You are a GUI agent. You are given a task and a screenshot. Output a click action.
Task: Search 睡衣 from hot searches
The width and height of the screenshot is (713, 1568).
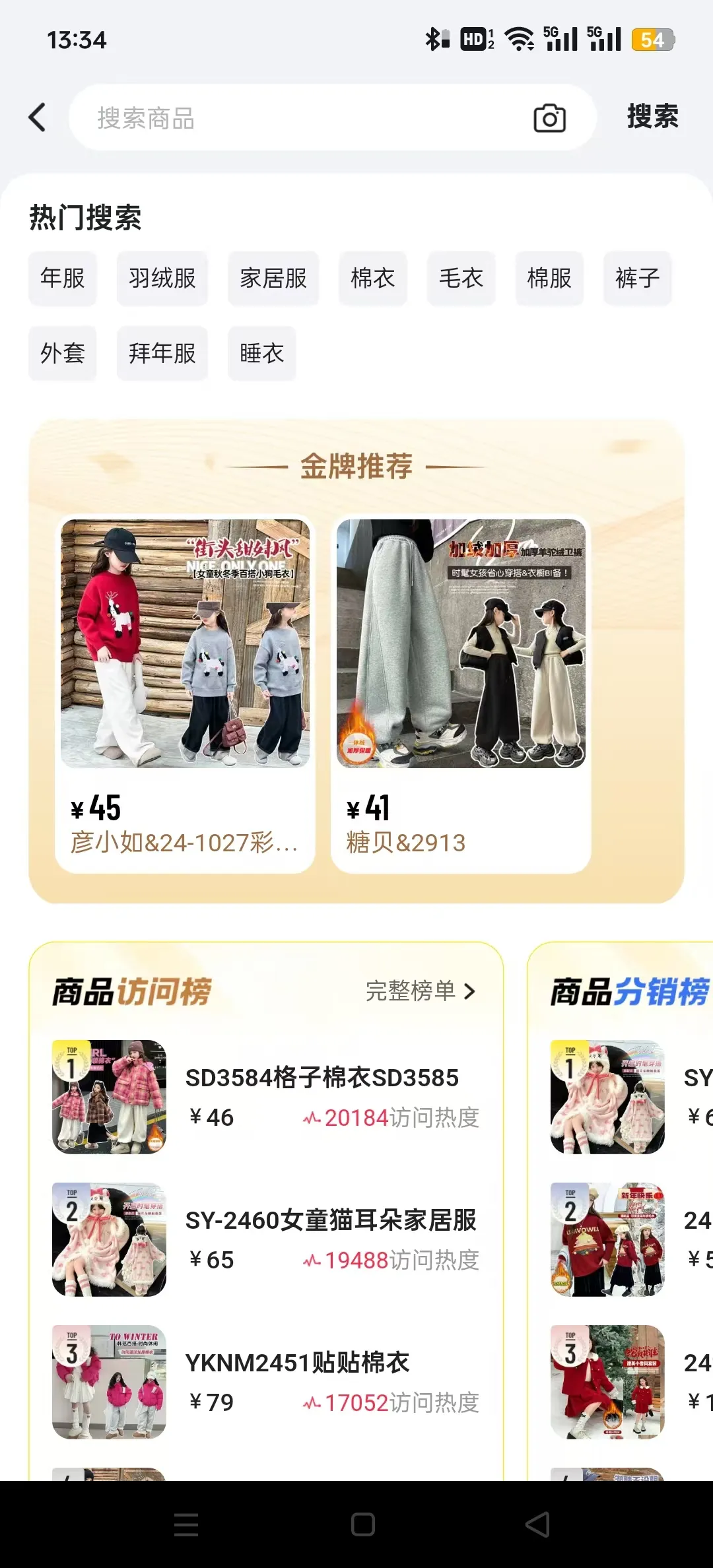(262, 354)
